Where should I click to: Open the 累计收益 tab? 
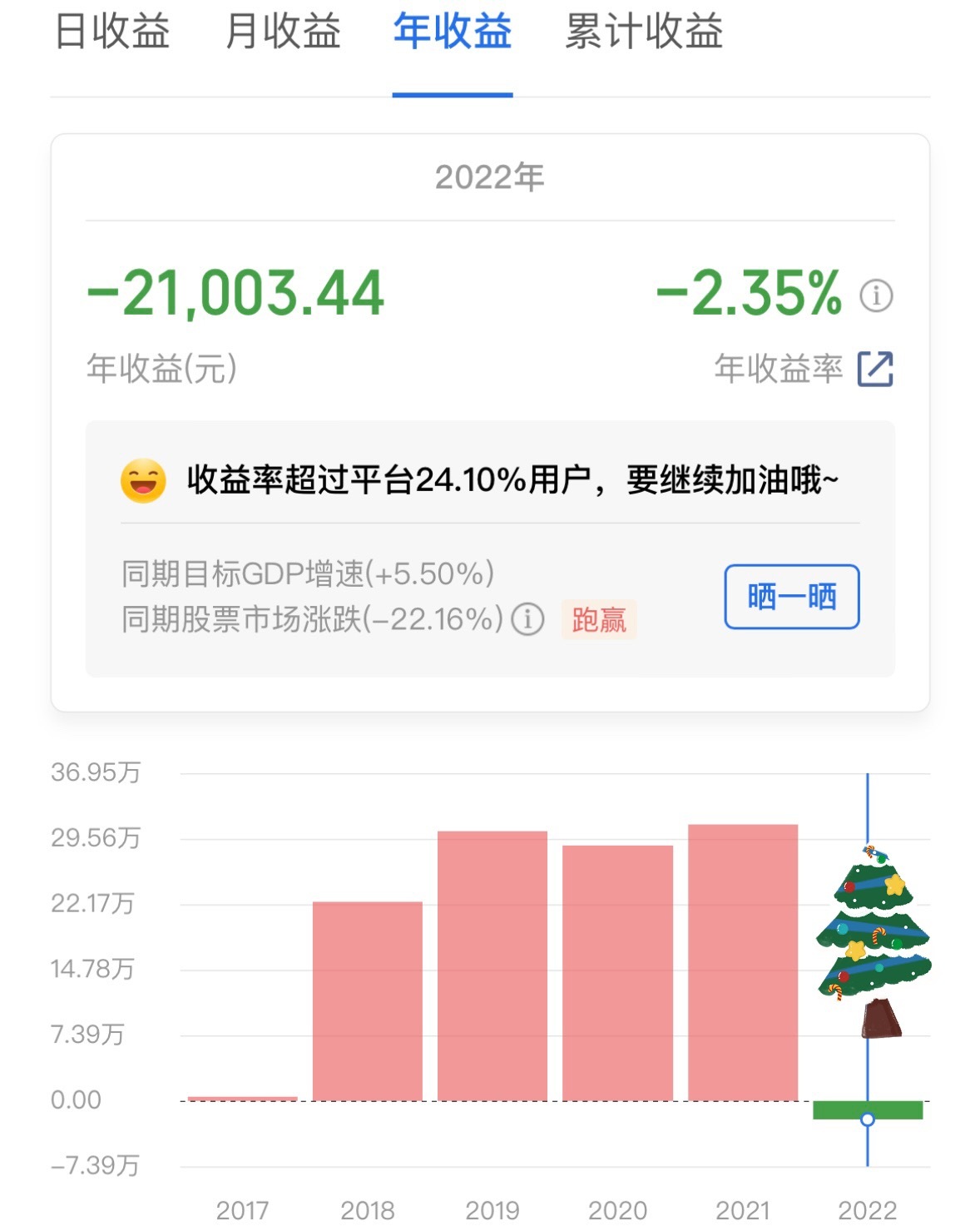click(644, 33)
